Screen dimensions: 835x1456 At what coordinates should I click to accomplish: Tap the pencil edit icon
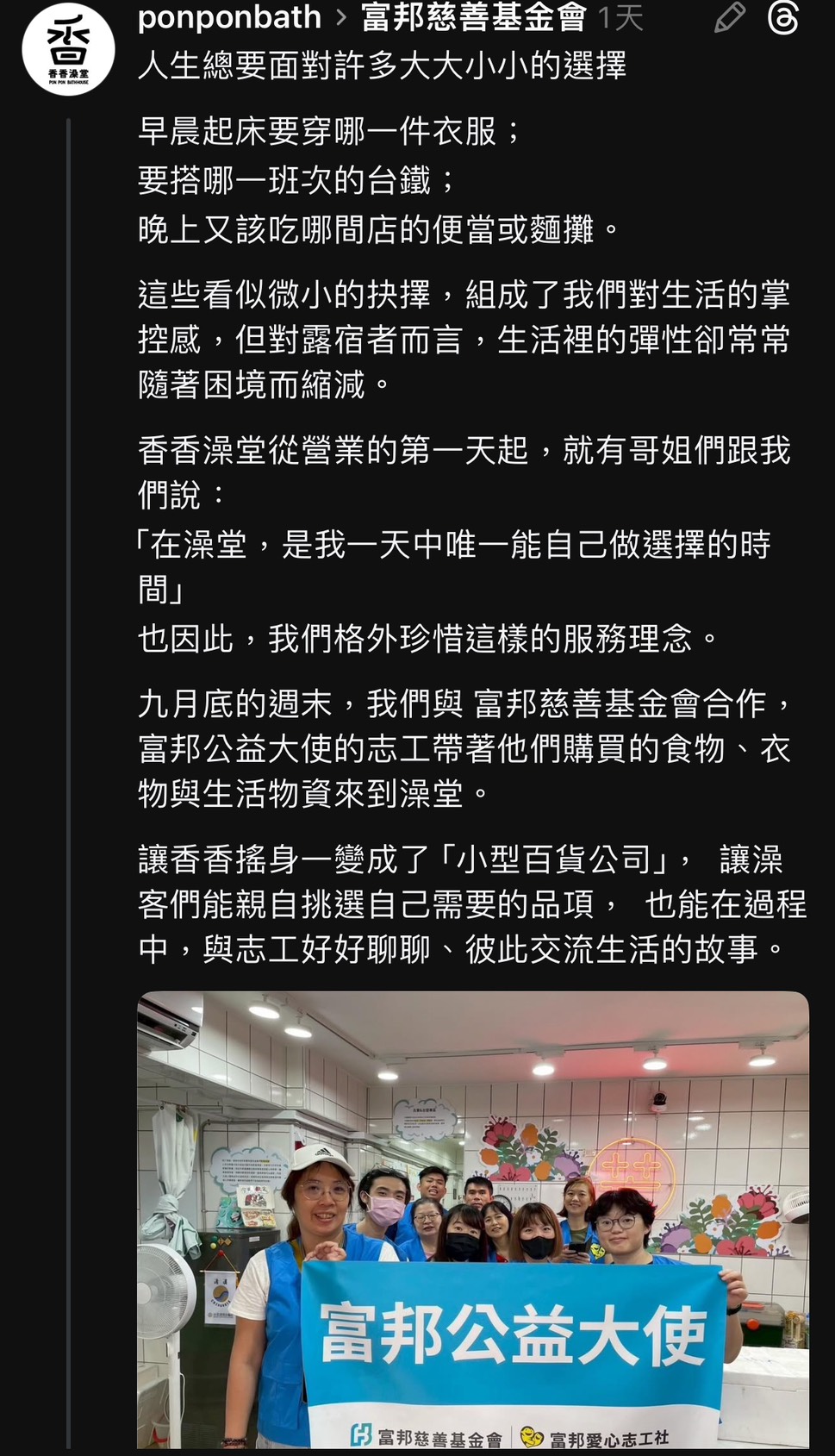pos(729,18)
